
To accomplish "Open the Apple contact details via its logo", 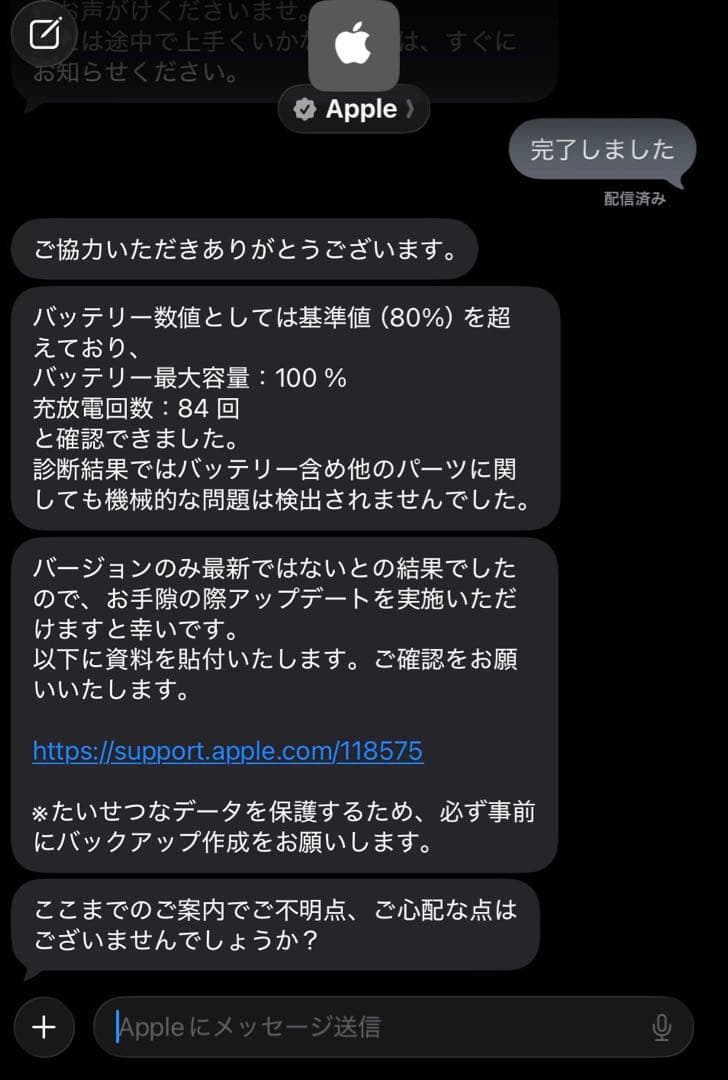I will click(352, 44).
